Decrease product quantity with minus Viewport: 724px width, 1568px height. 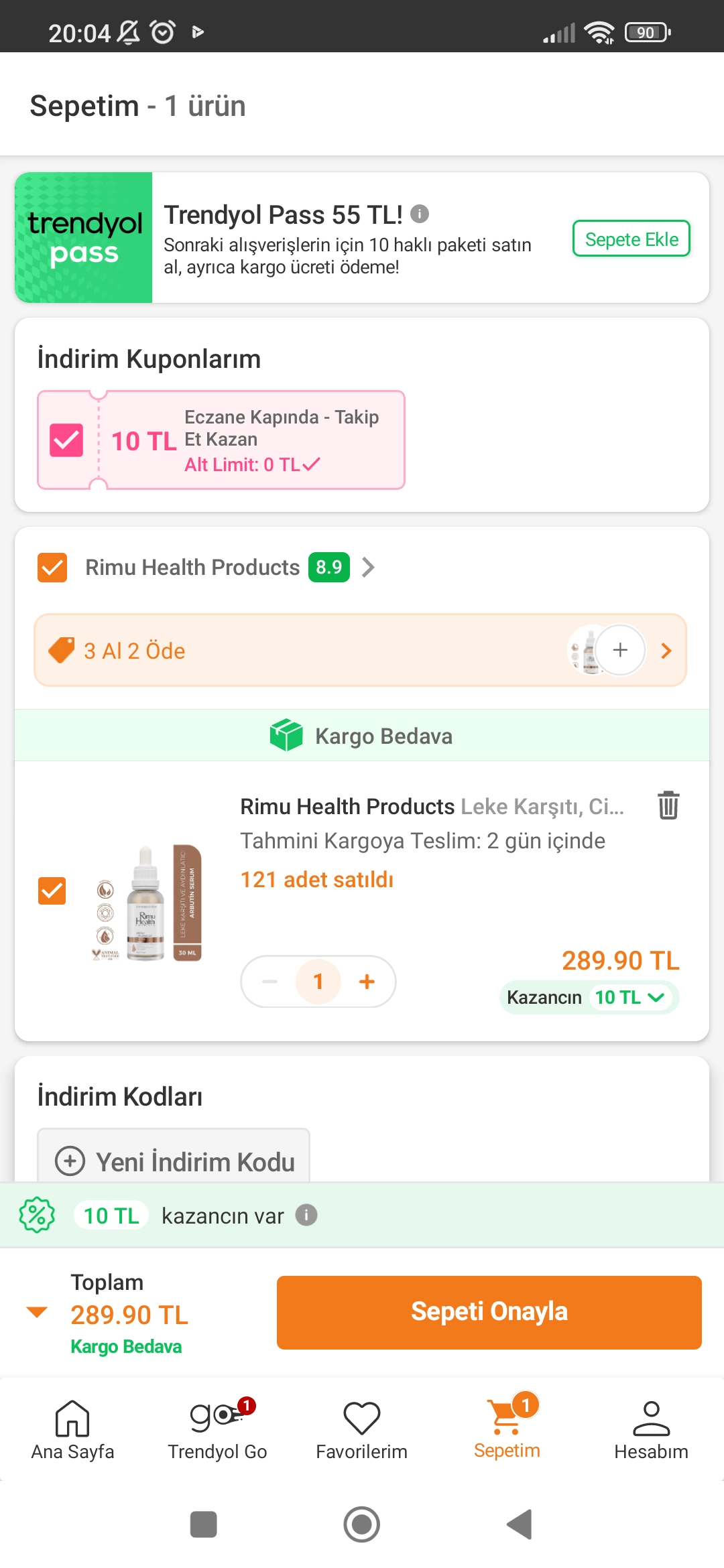point(270,982)
